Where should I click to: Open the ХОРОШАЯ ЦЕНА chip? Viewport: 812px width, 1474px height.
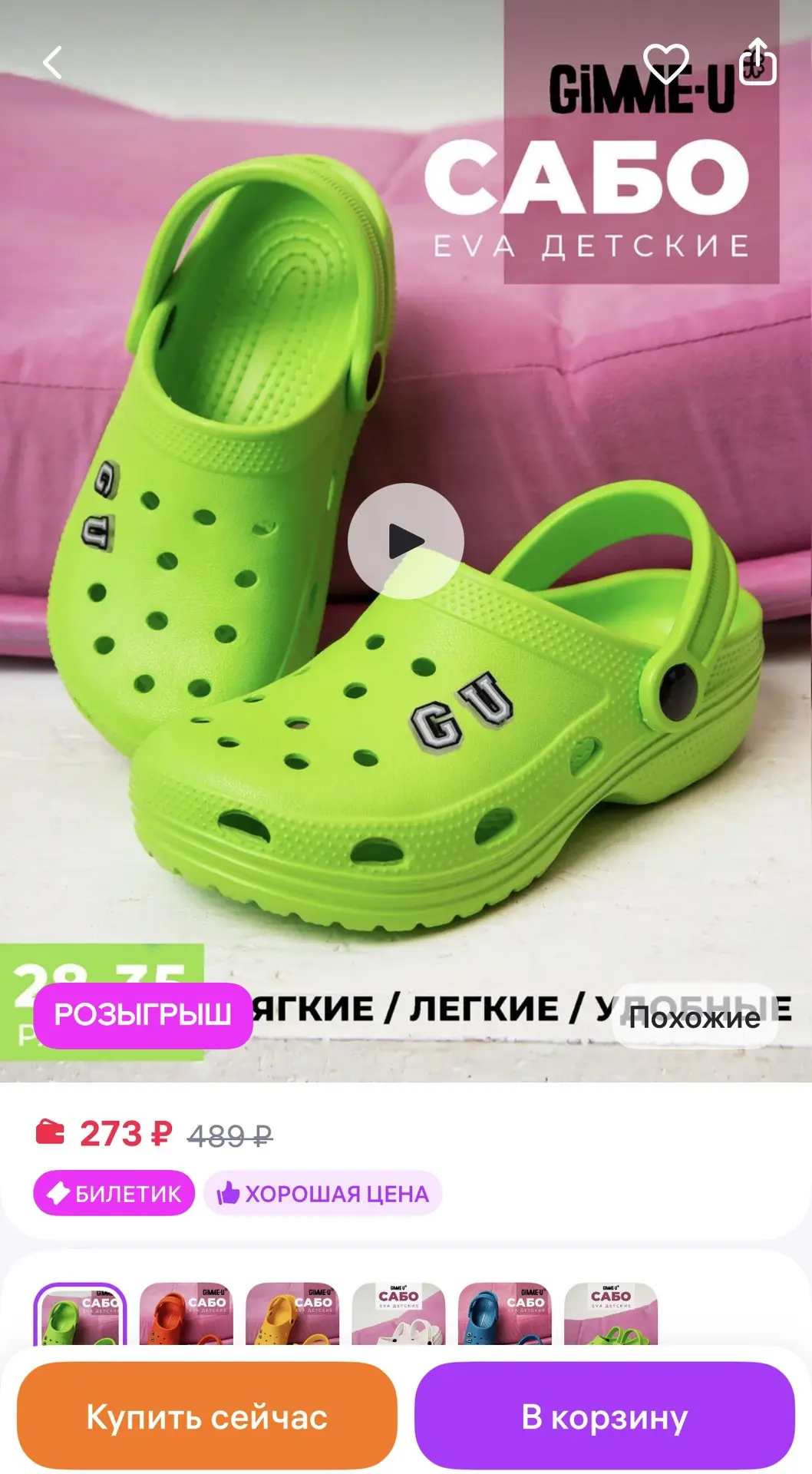[323, 1193]
